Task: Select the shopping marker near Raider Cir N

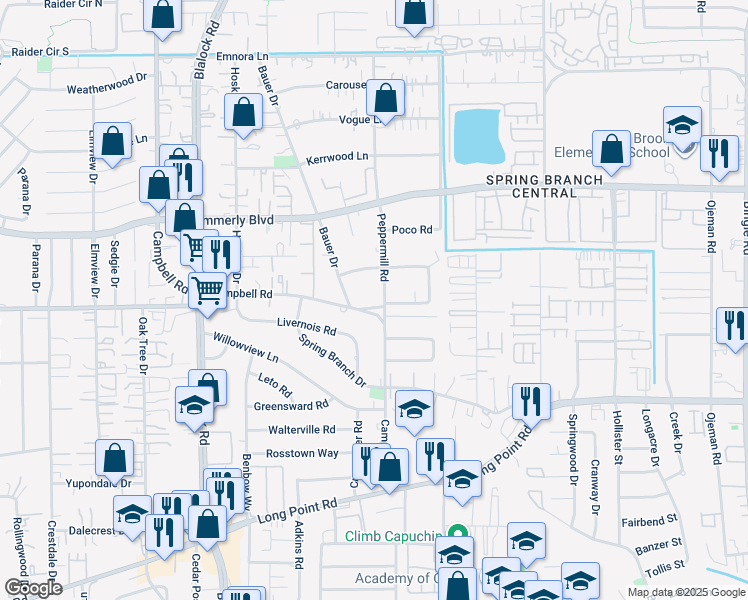Action: point(162,15)
